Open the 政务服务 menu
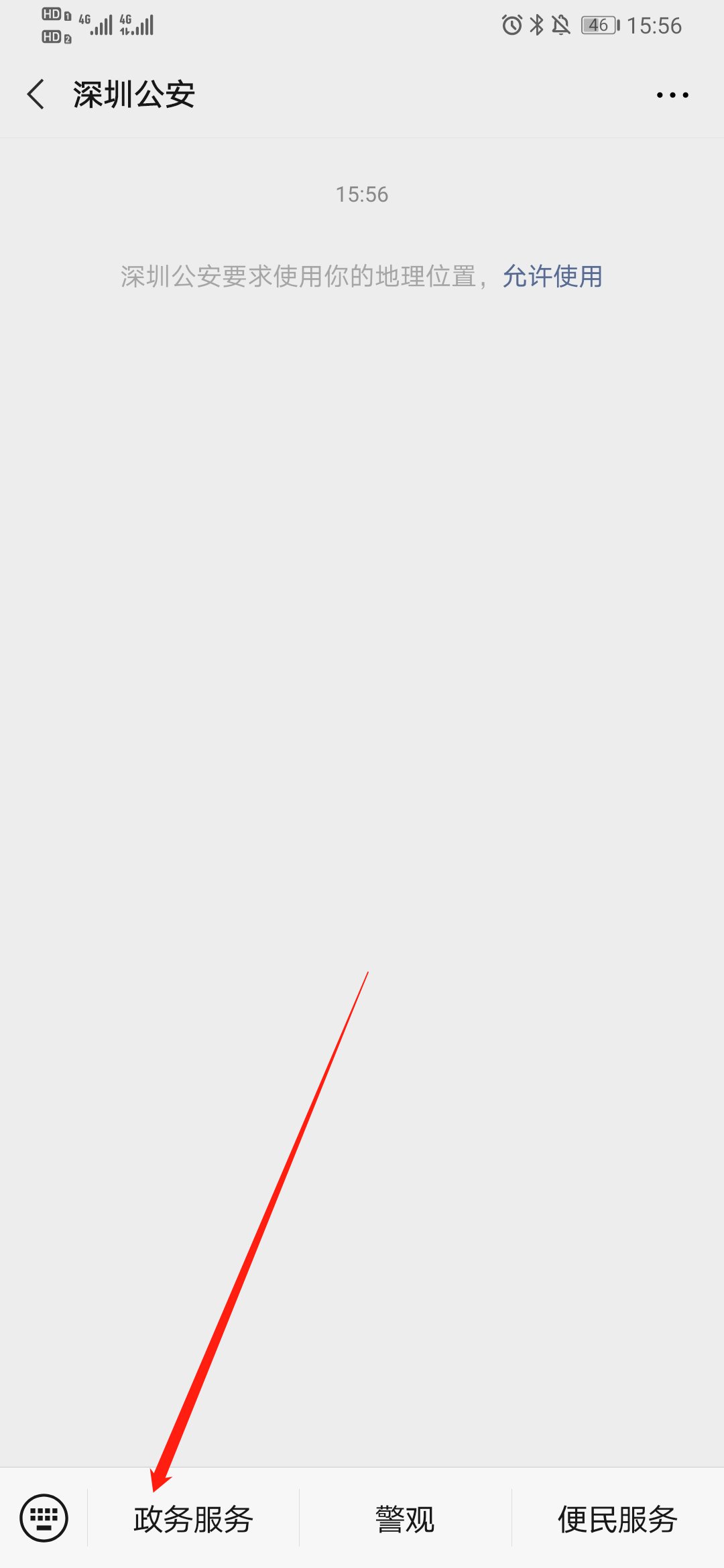724x1568 pixels. pos(193,1519)
